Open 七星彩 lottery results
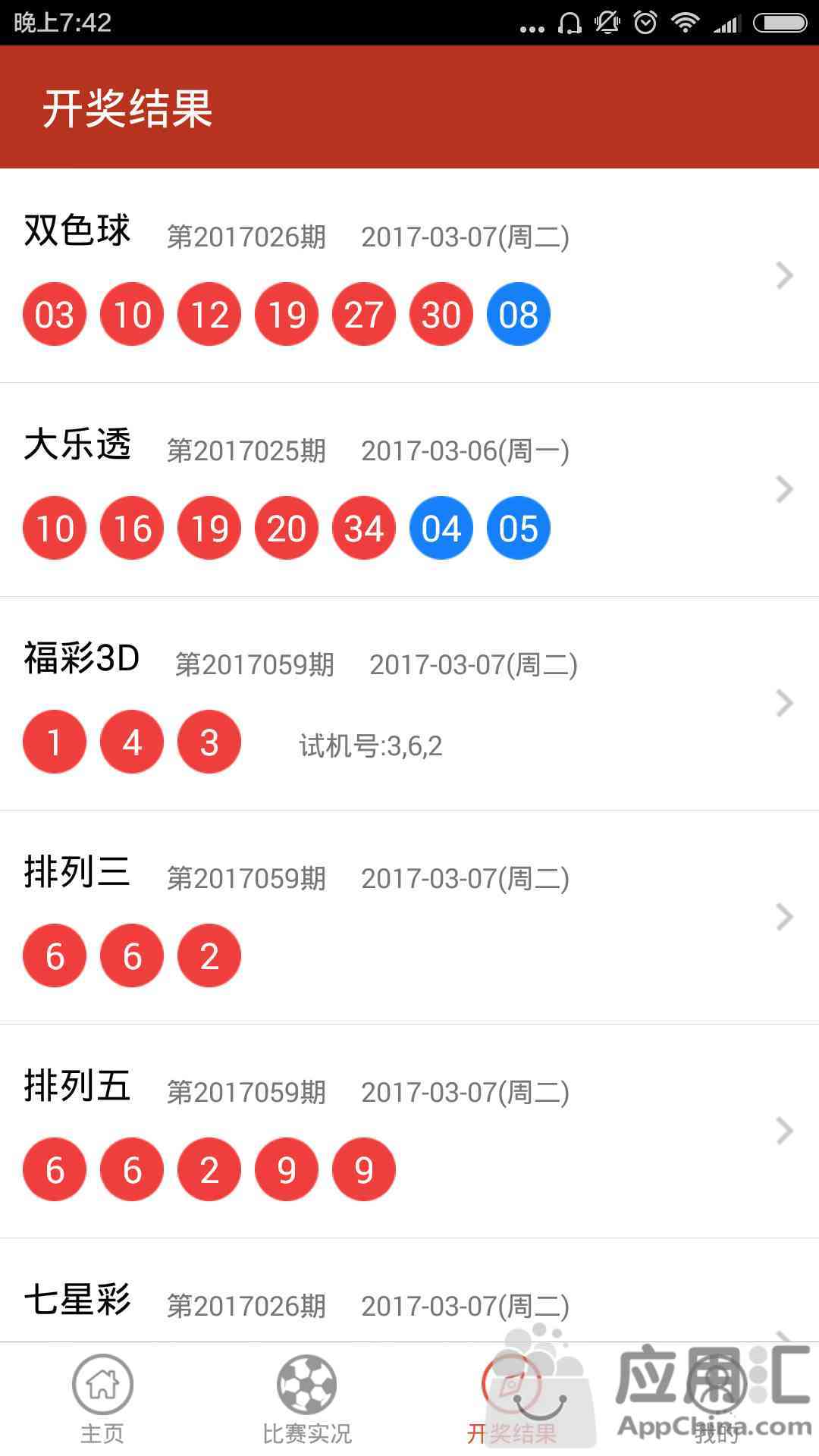 [x=409, y=1291]
